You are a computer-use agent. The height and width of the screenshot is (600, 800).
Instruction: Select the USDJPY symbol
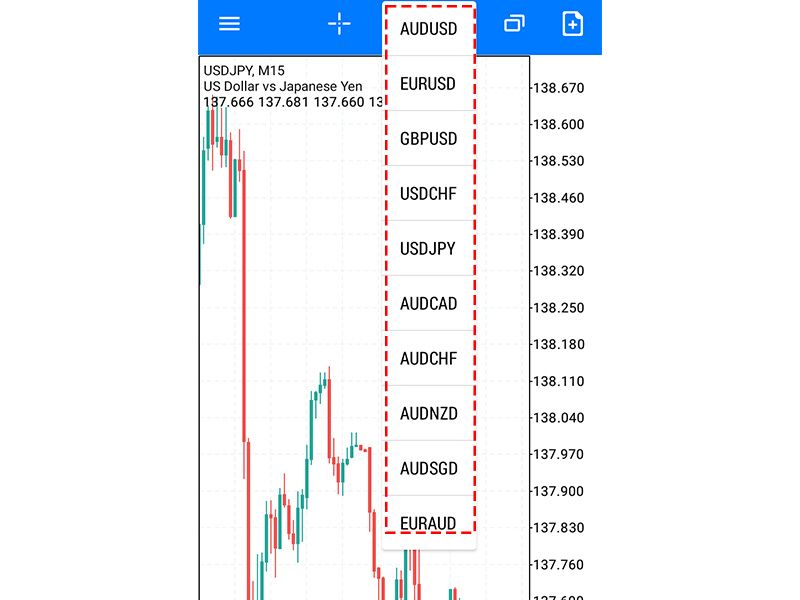[428, 249]
